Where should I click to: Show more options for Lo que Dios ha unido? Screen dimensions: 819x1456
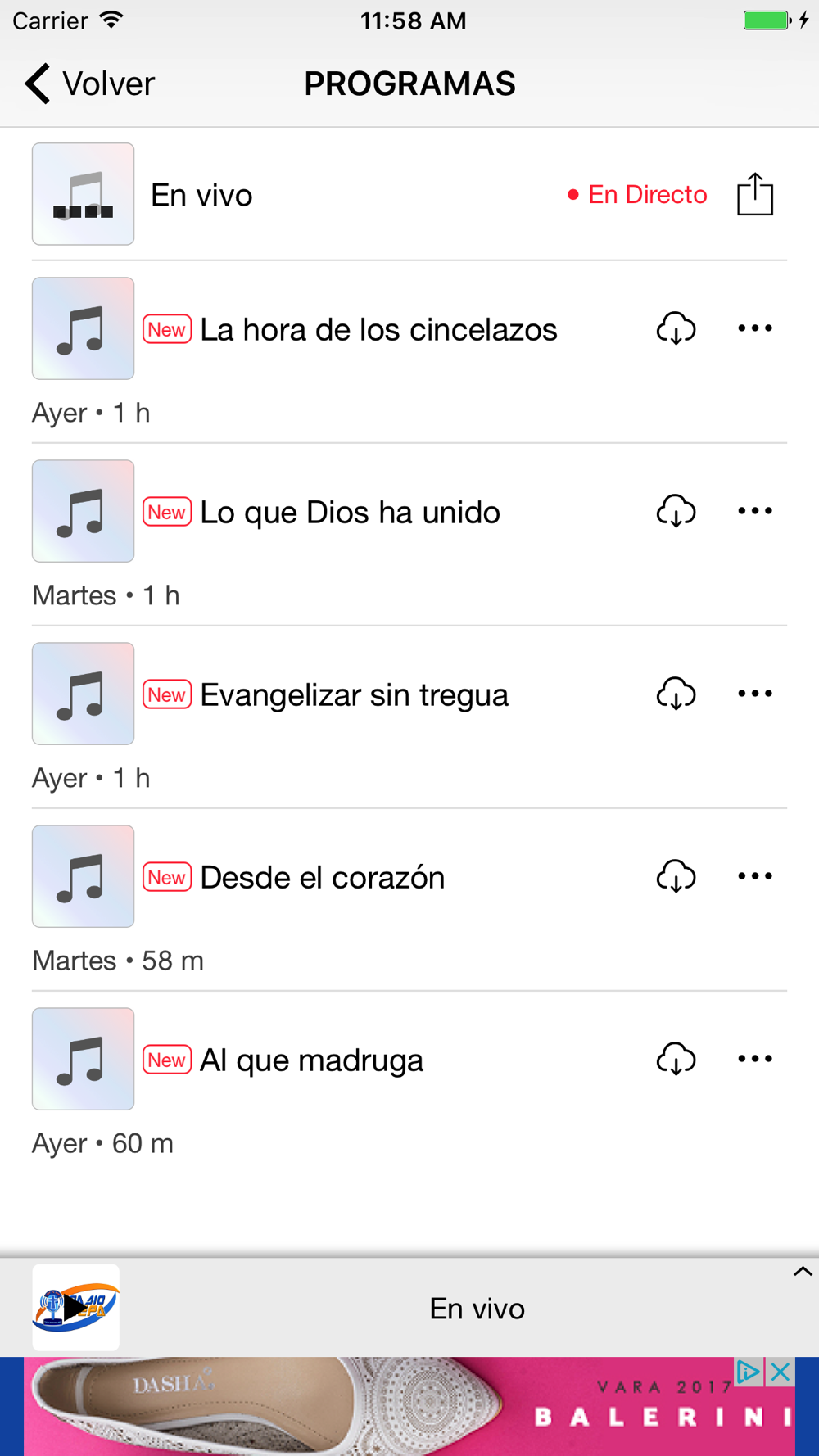754,512
